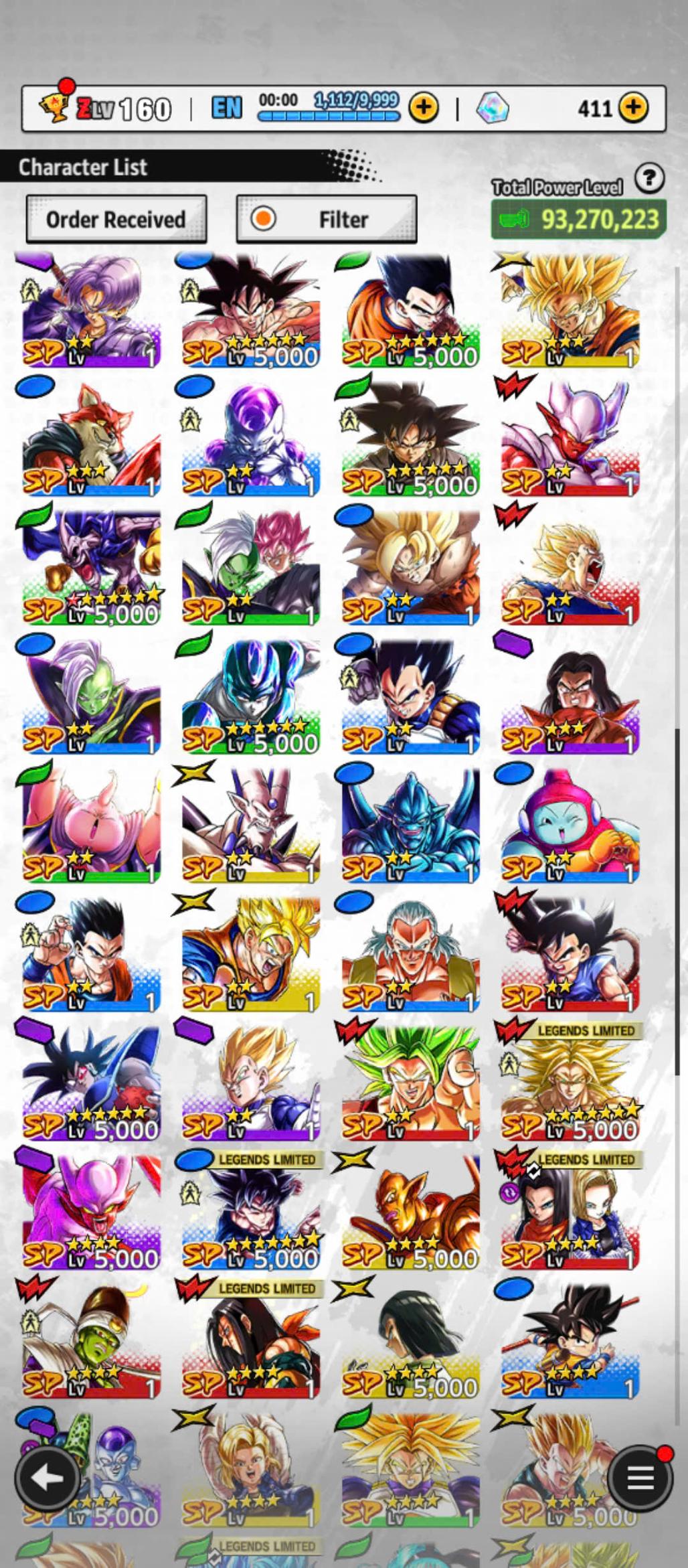Screen dimensions: 688x1568
Task: Open the main menu hamburger button
Action: [640, 1478]
